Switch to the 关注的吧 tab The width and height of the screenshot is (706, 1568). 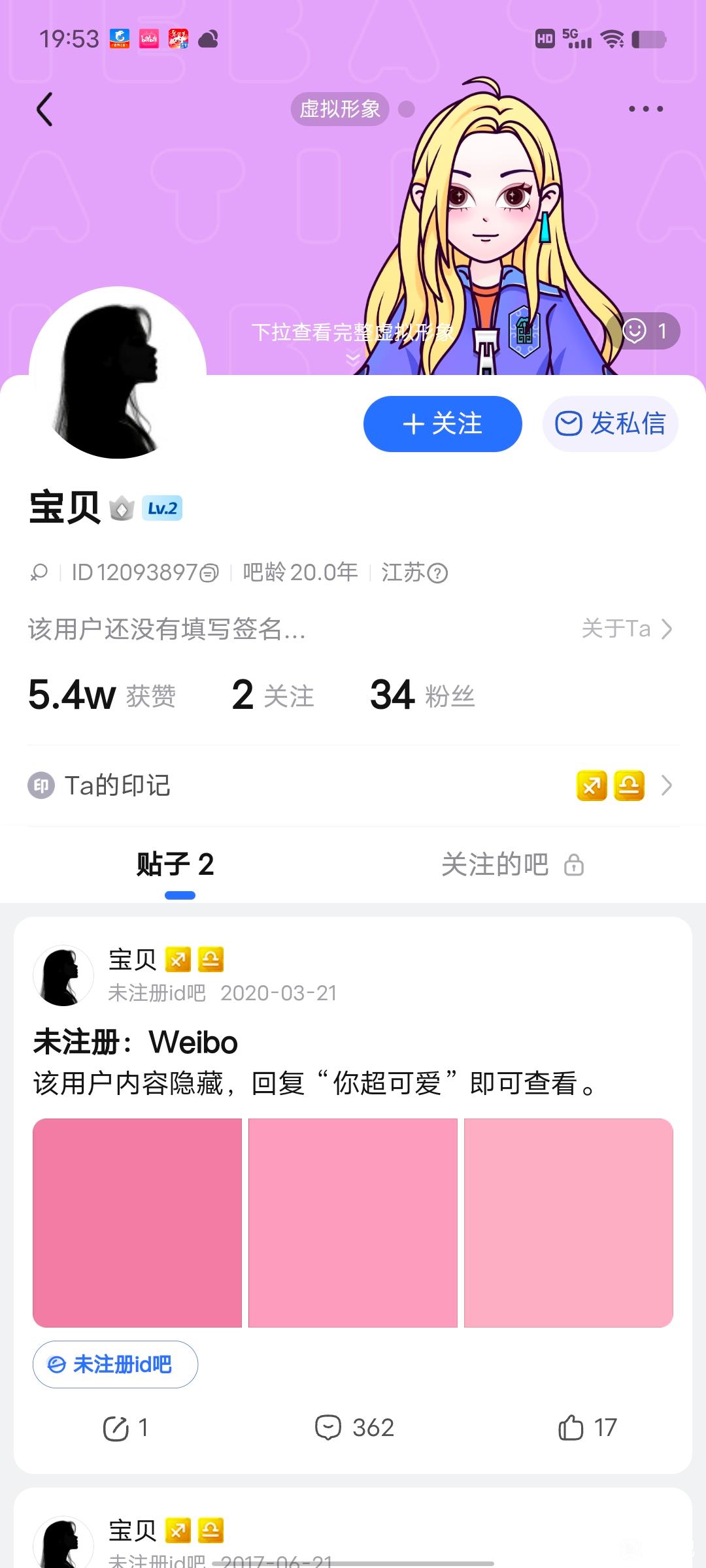(x=511, y=865)
